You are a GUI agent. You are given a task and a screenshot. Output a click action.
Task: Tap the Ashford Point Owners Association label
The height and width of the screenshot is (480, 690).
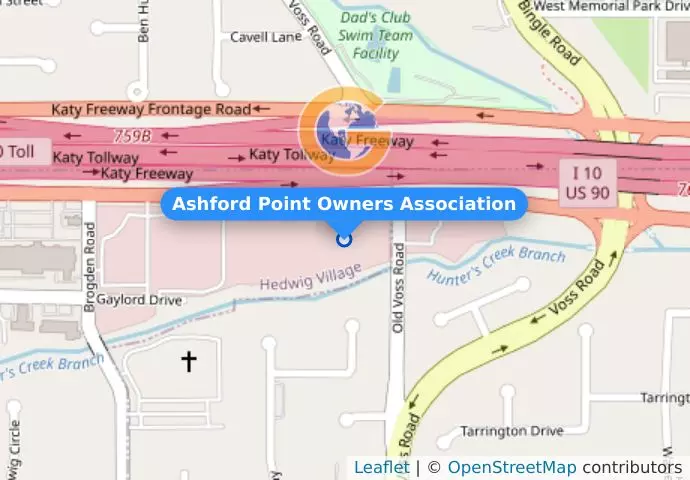tap(344, 205)
